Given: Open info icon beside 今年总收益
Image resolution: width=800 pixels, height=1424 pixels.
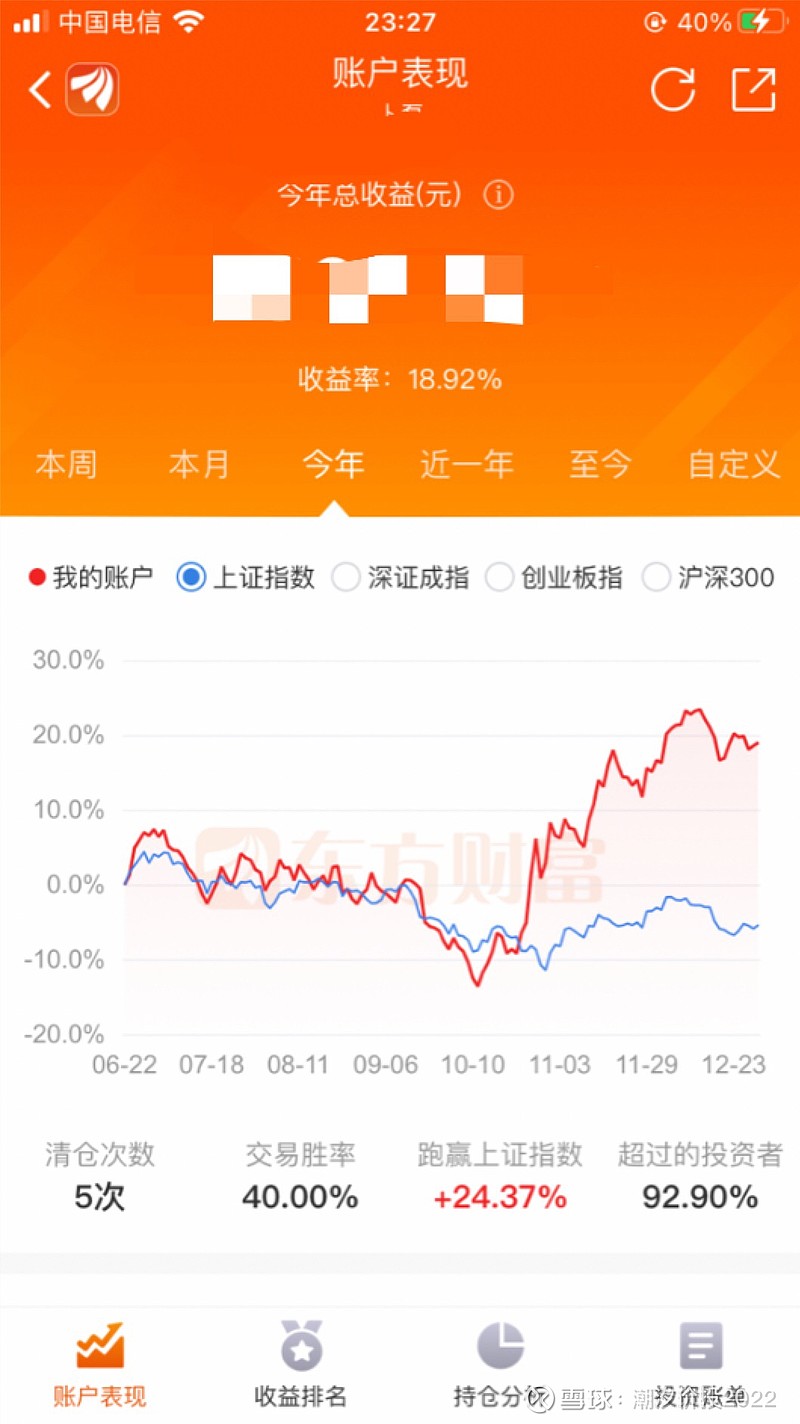Looking at the screenshot, I should (498, 194).
